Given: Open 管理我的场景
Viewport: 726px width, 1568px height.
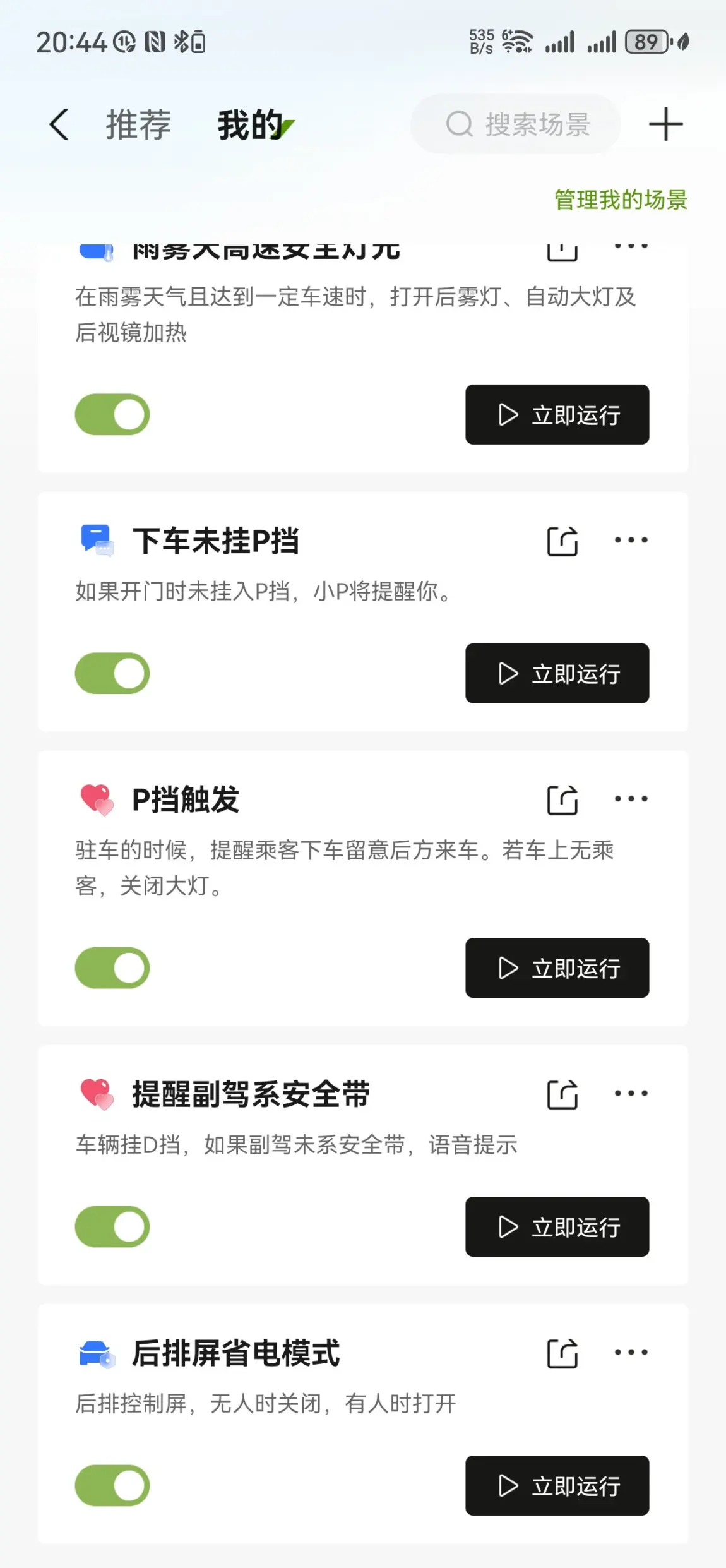Looking at the screenshot, I should [621, 200].
